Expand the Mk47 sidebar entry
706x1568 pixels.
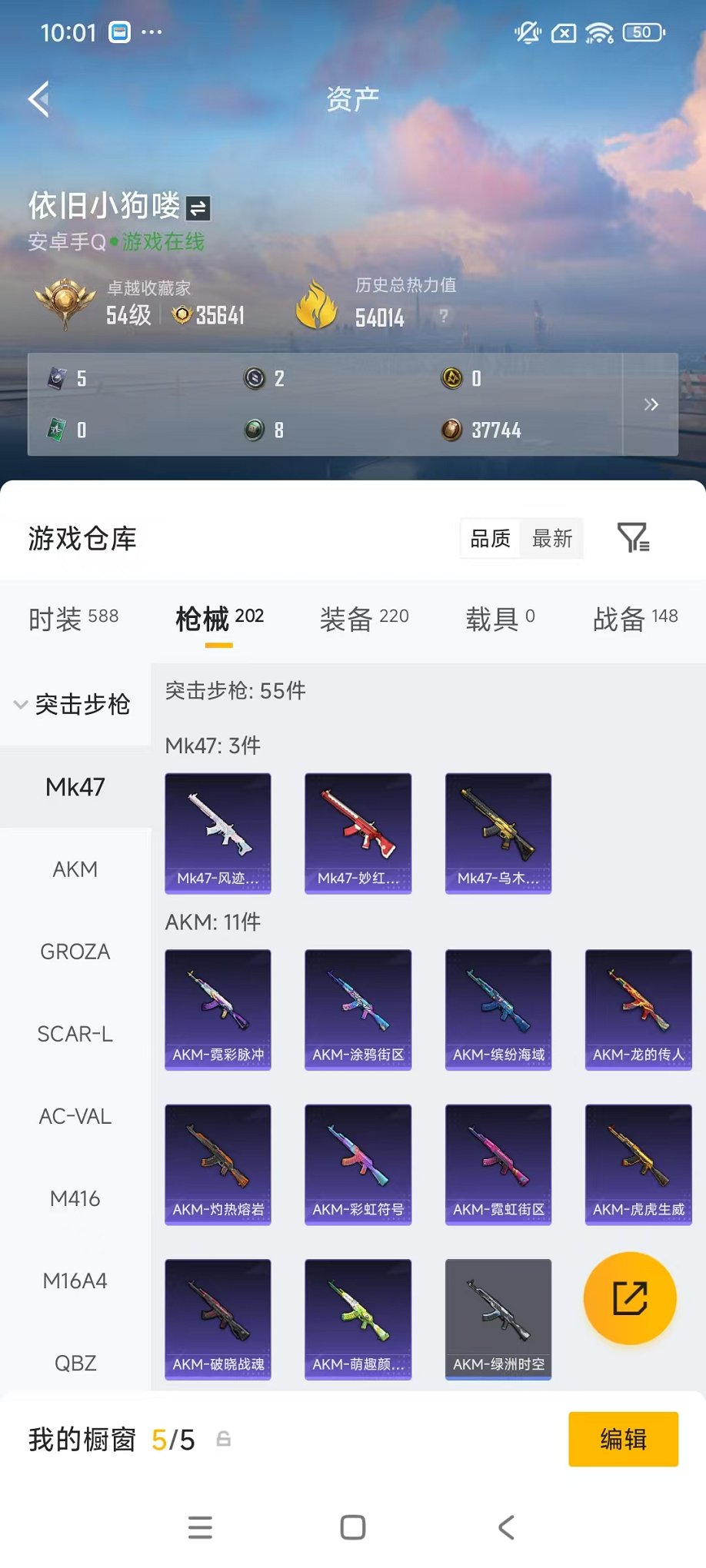point(75,786)
